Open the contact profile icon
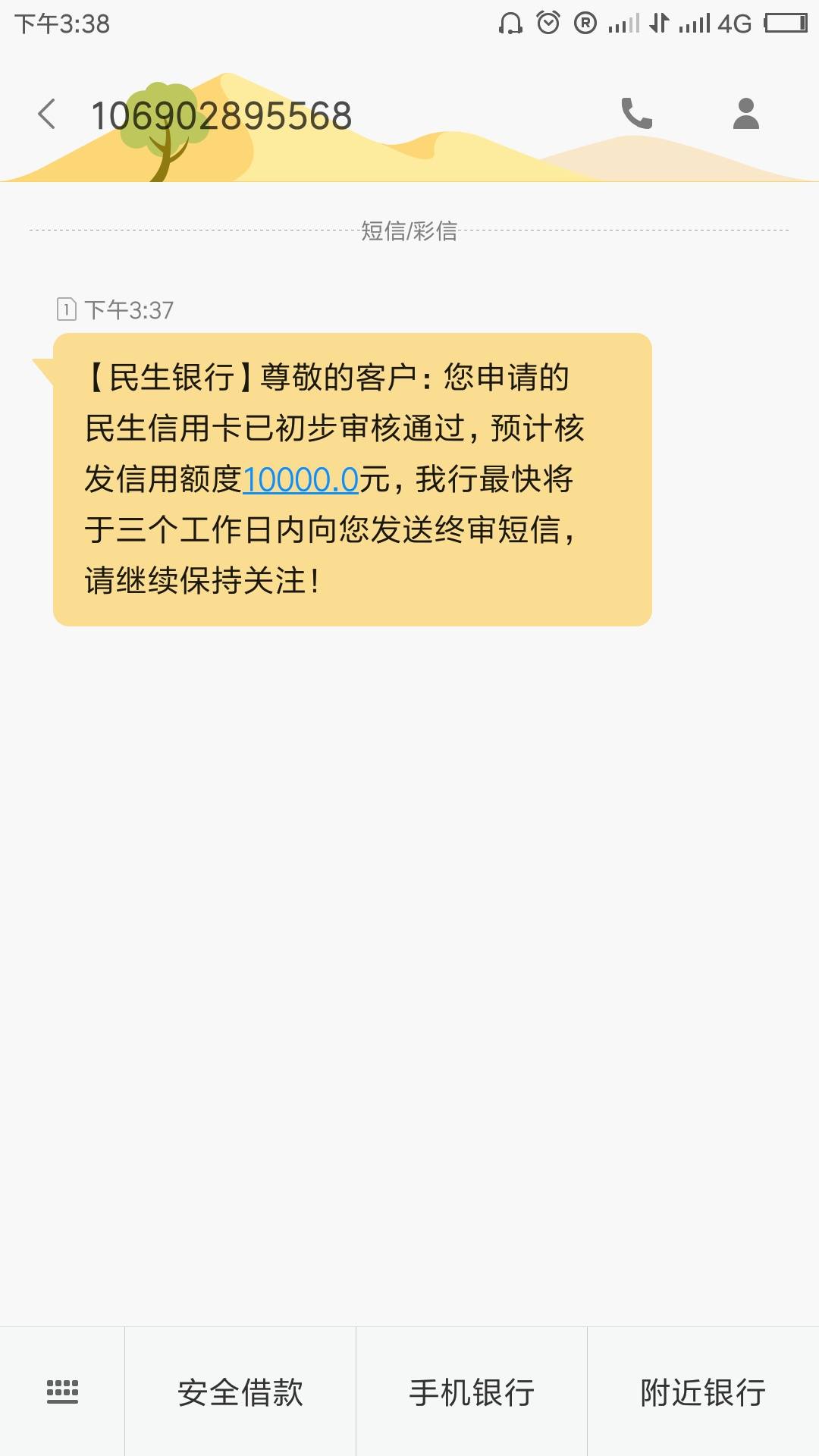 (x=746, y=115)
